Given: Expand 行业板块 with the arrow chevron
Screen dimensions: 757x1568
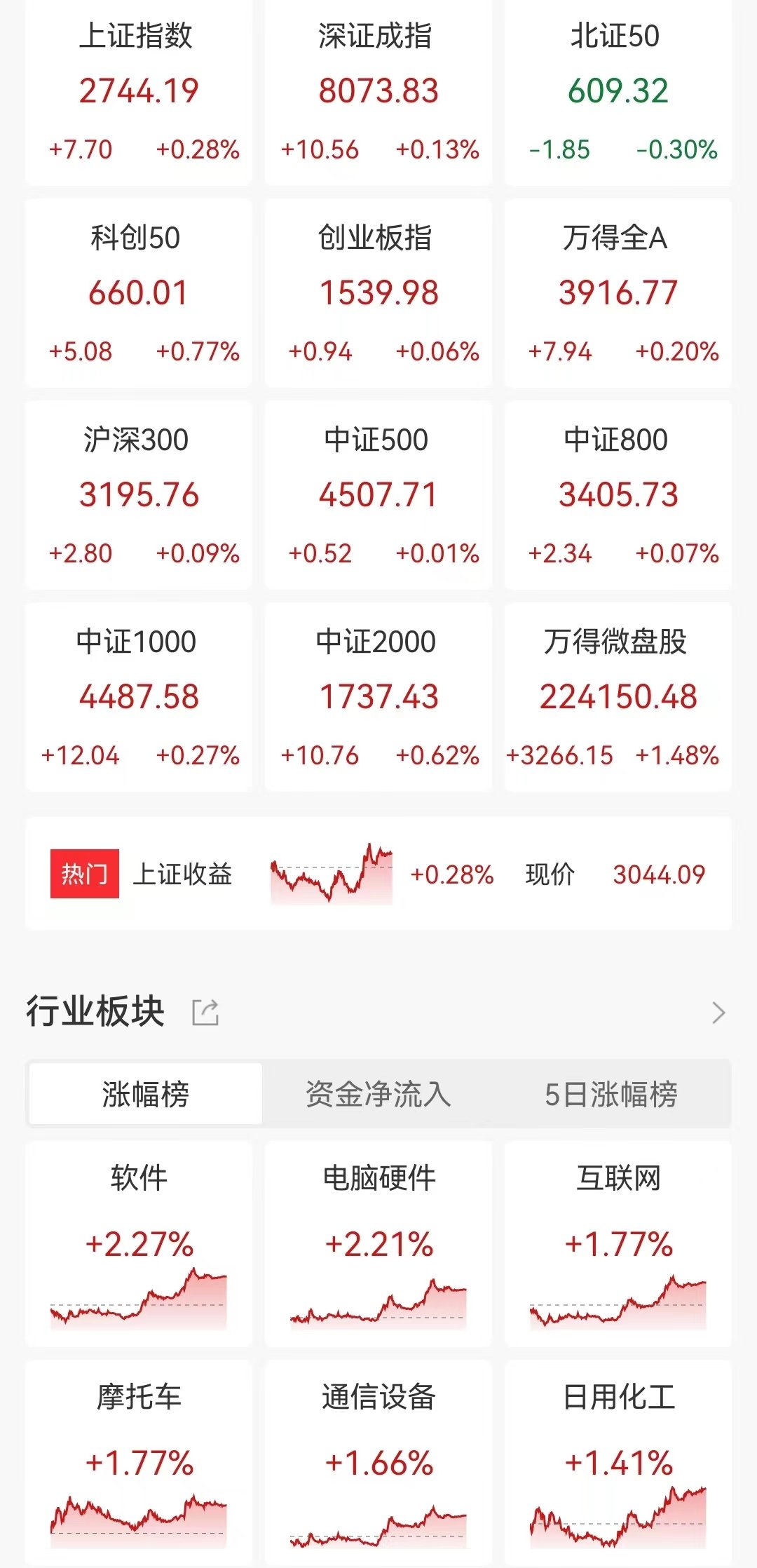Looking at the screenshot, I should (718, 1013).
